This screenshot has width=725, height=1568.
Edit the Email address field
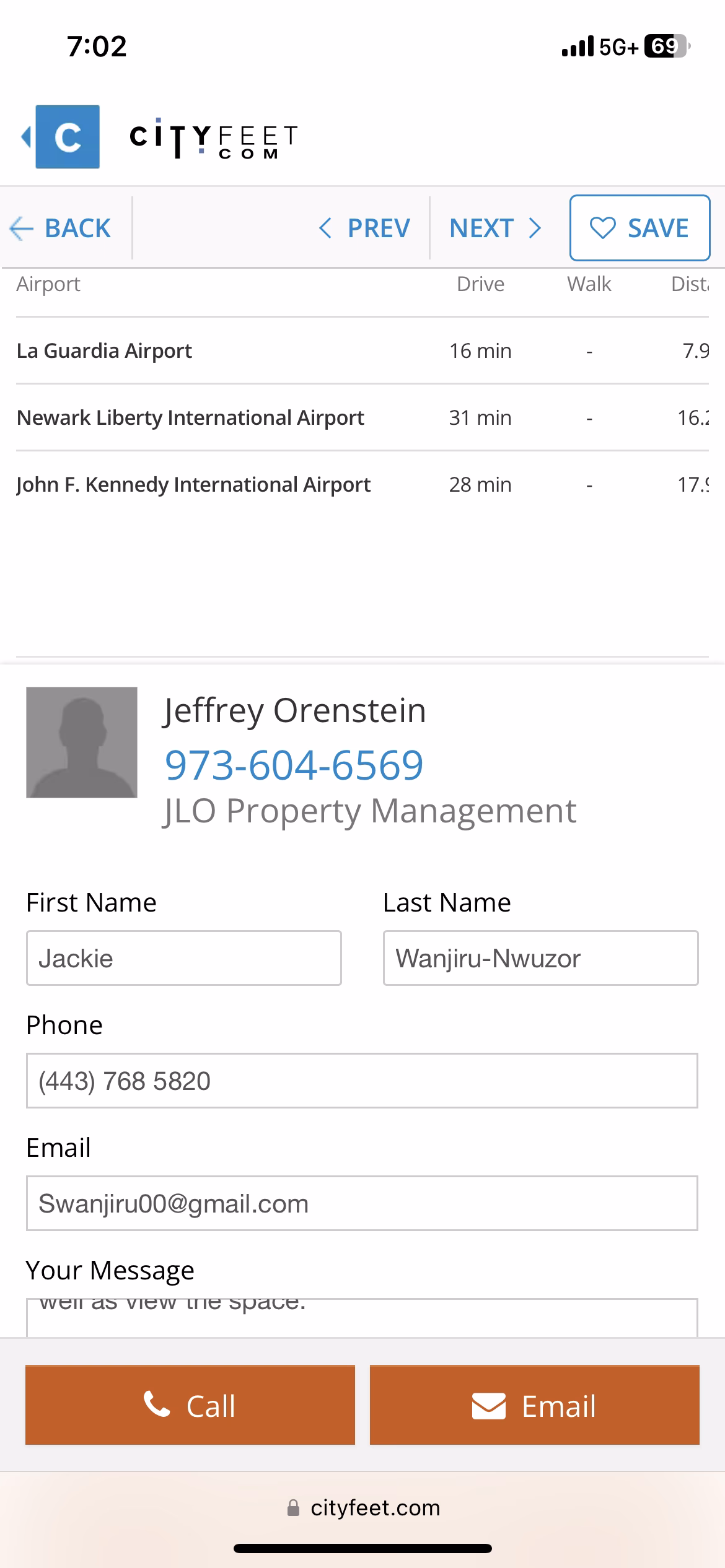[362, 1203]
